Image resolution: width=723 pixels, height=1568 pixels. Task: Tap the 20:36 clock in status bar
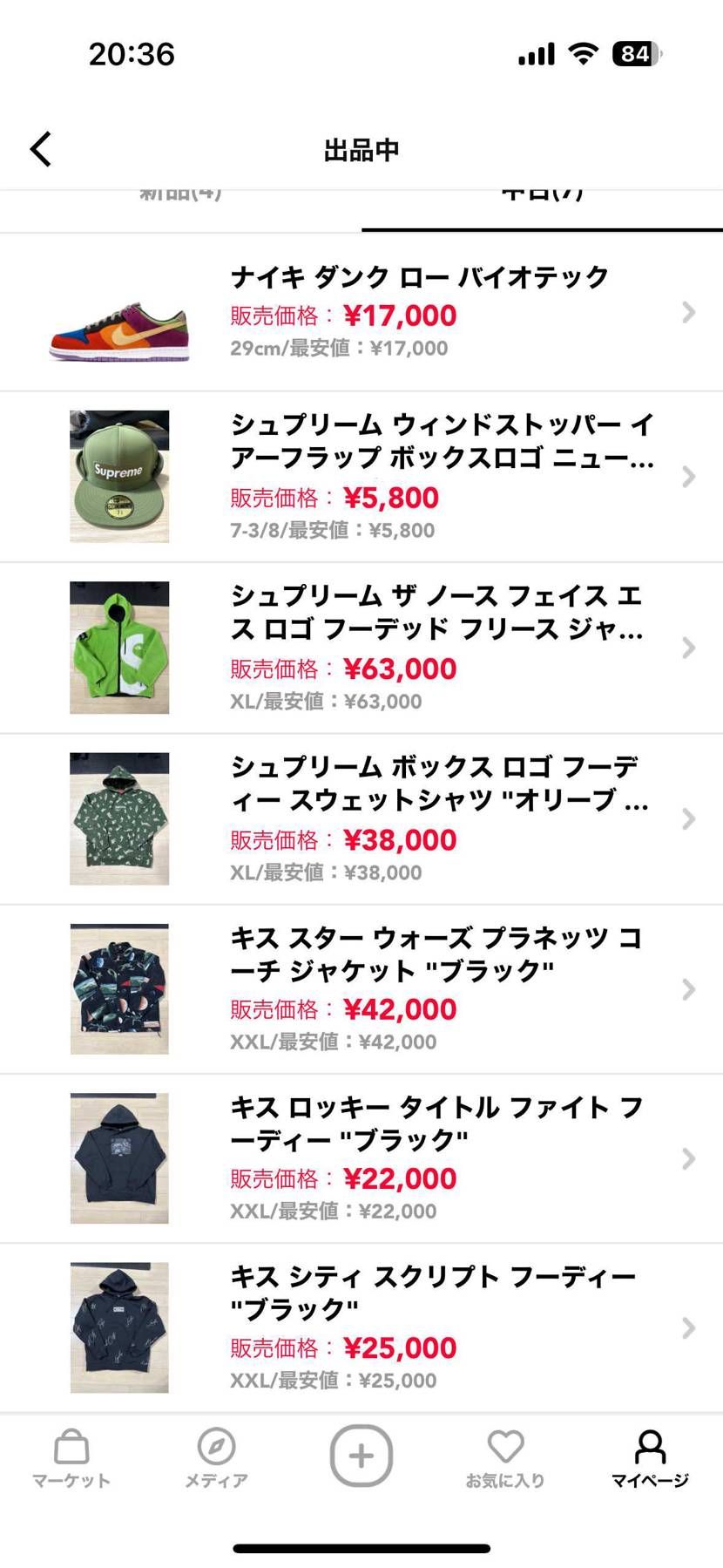[131, 53]
